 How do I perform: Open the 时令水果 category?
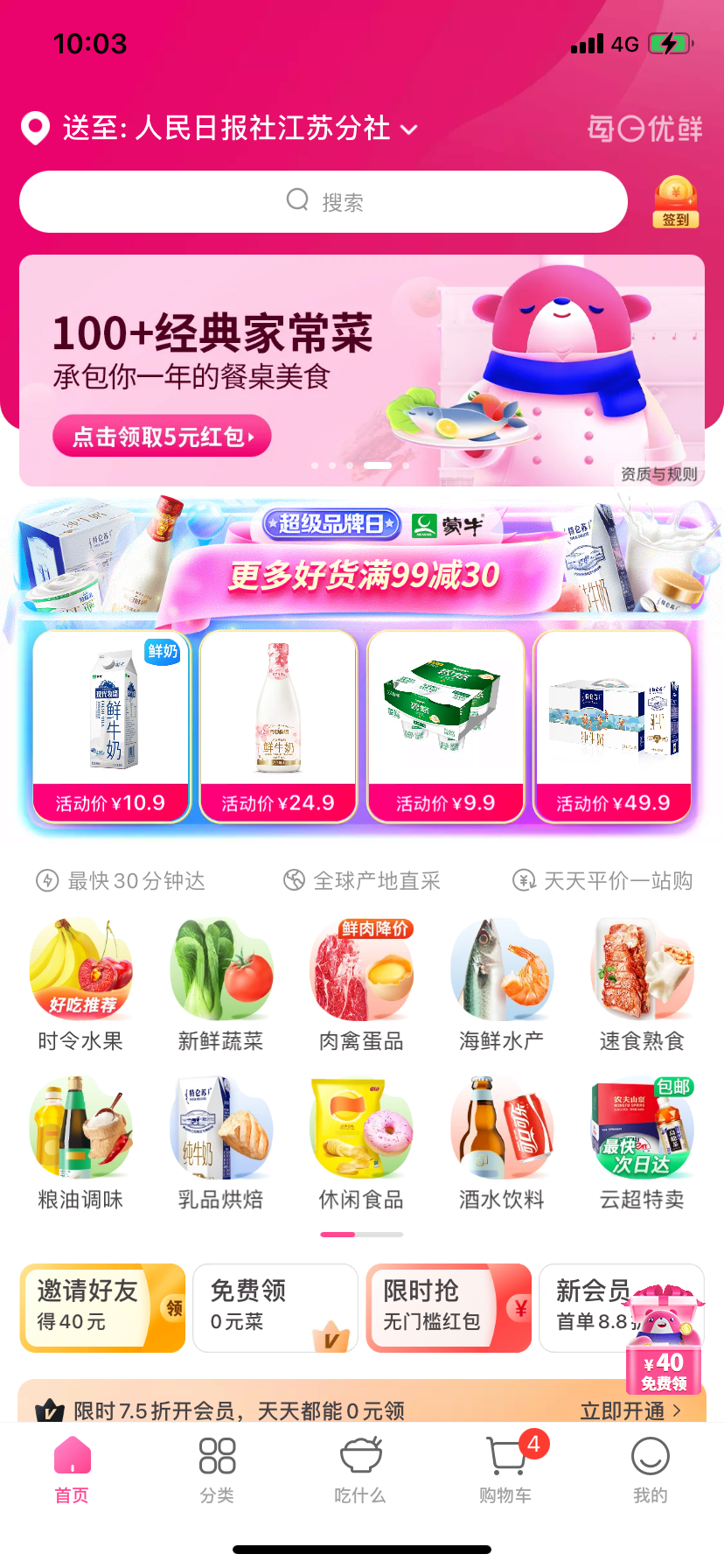click(x=80, y=984)
